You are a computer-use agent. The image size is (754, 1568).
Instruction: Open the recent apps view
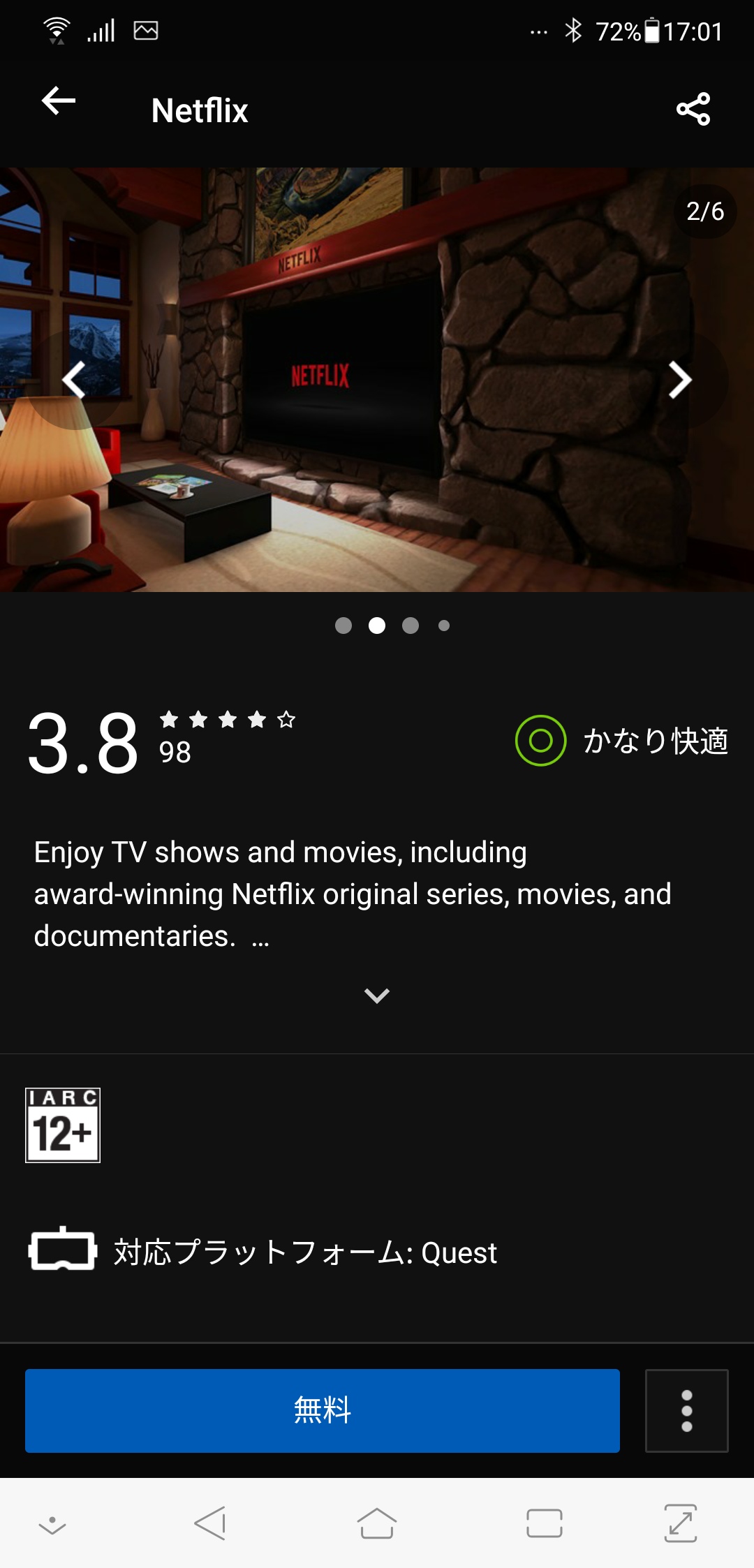pos(544,1523)
